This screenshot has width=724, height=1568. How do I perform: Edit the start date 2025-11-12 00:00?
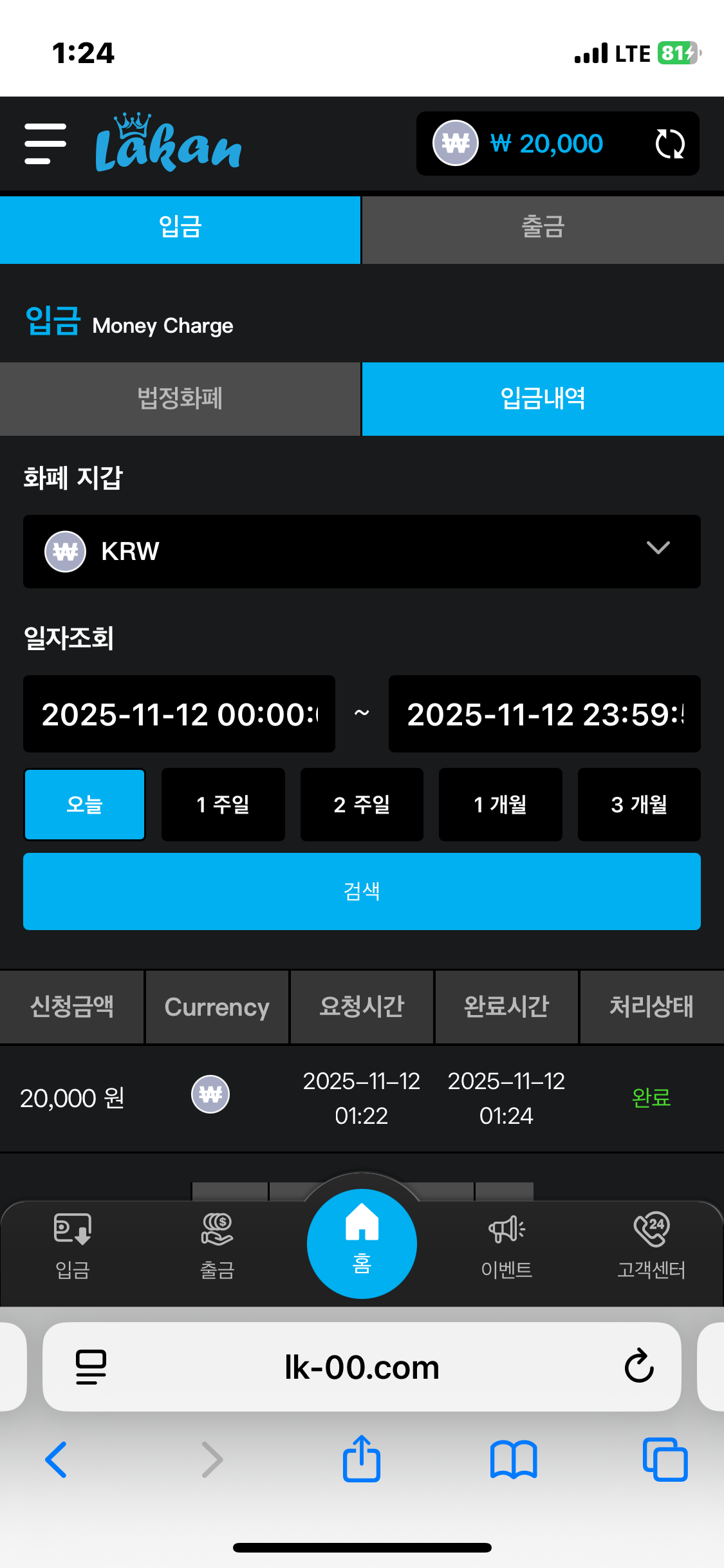(x=179, y=714)
